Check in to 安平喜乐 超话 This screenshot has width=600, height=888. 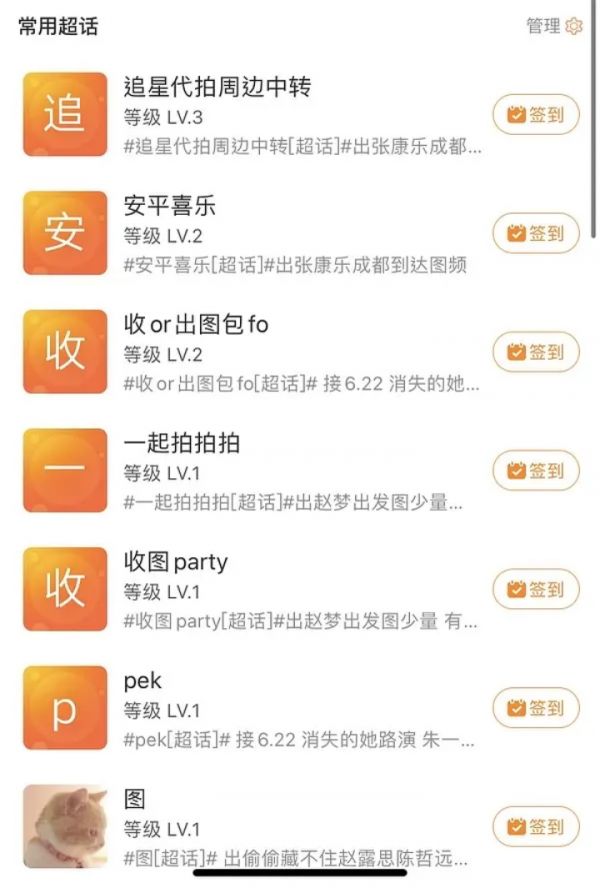pos(536,234)
